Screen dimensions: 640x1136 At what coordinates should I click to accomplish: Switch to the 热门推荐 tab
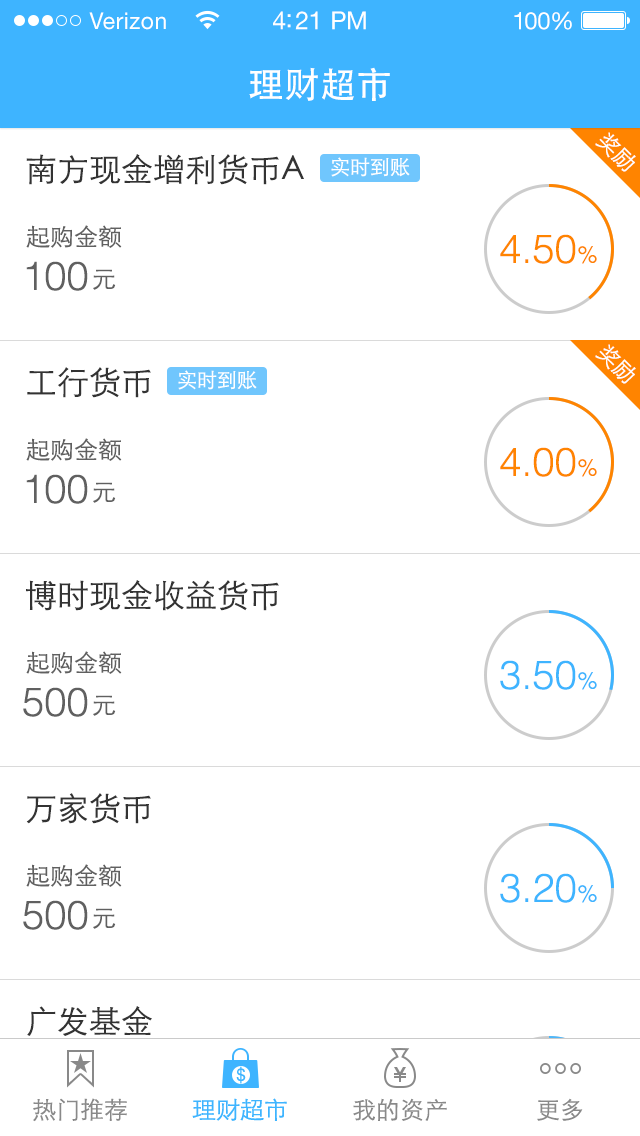80,1086
